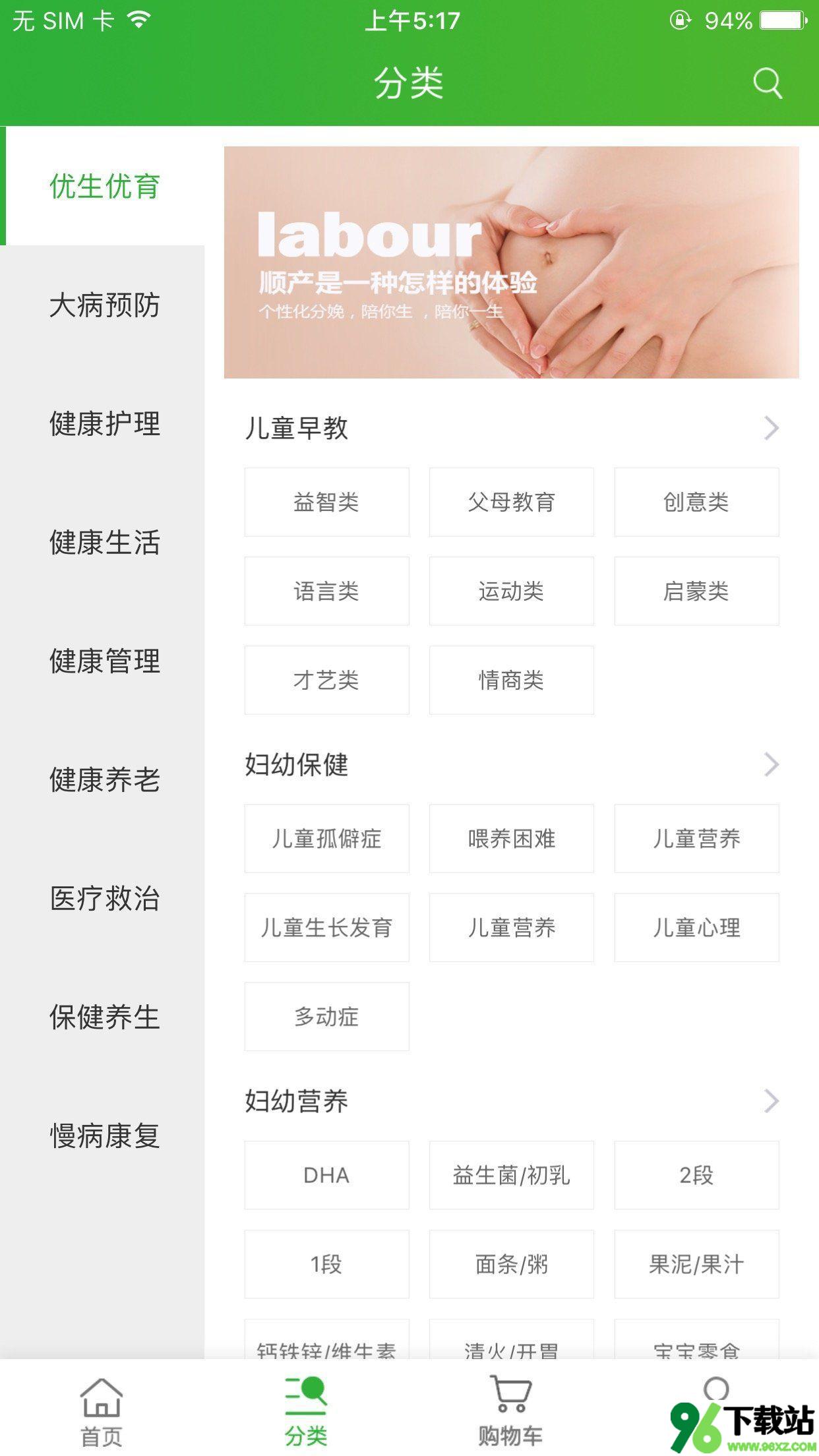
Task: Open the 医疗救治 category
Action: [x=104, y=899]
